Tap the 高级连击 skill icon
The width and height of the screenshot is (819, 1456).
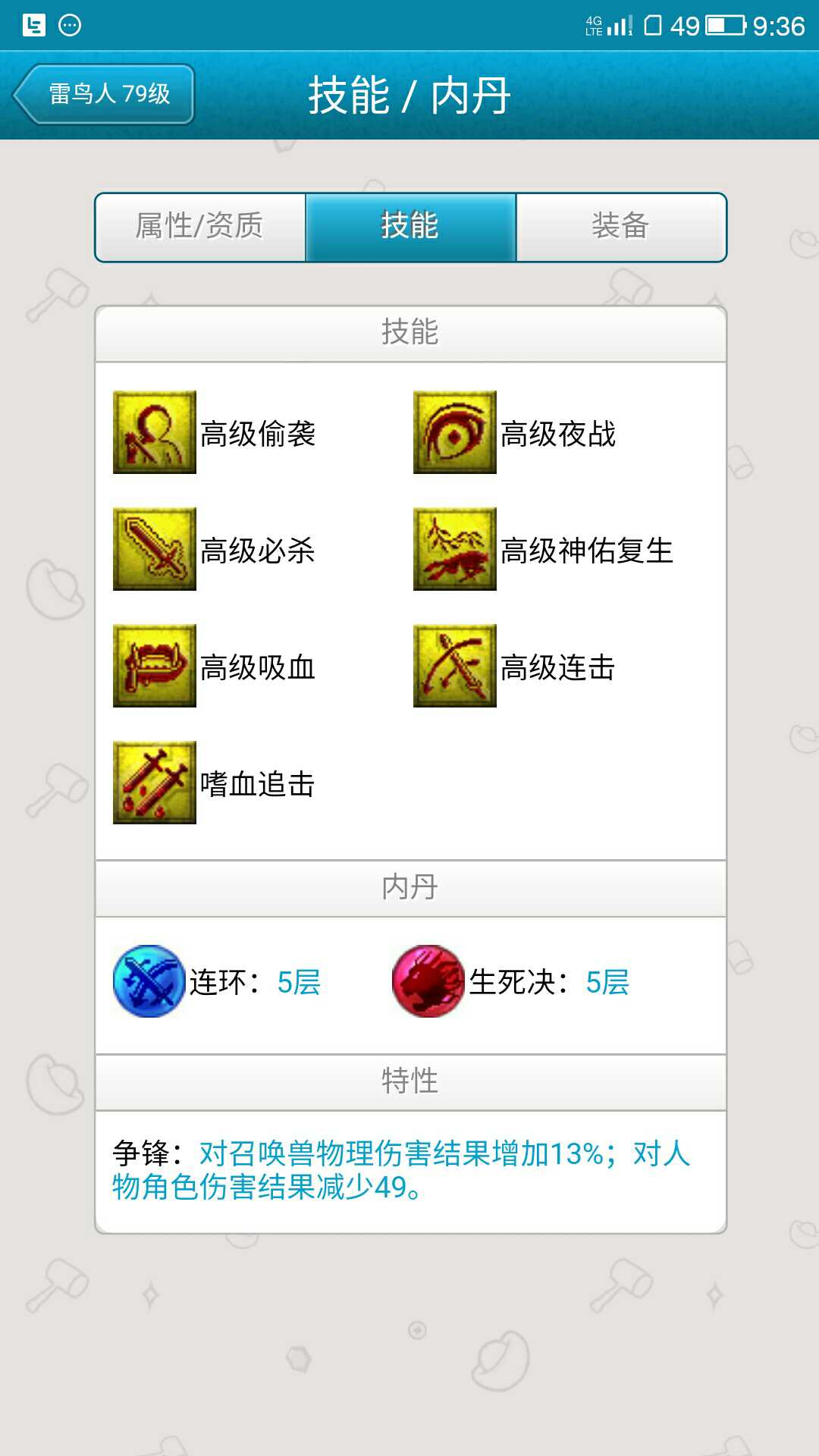(455, 666)
